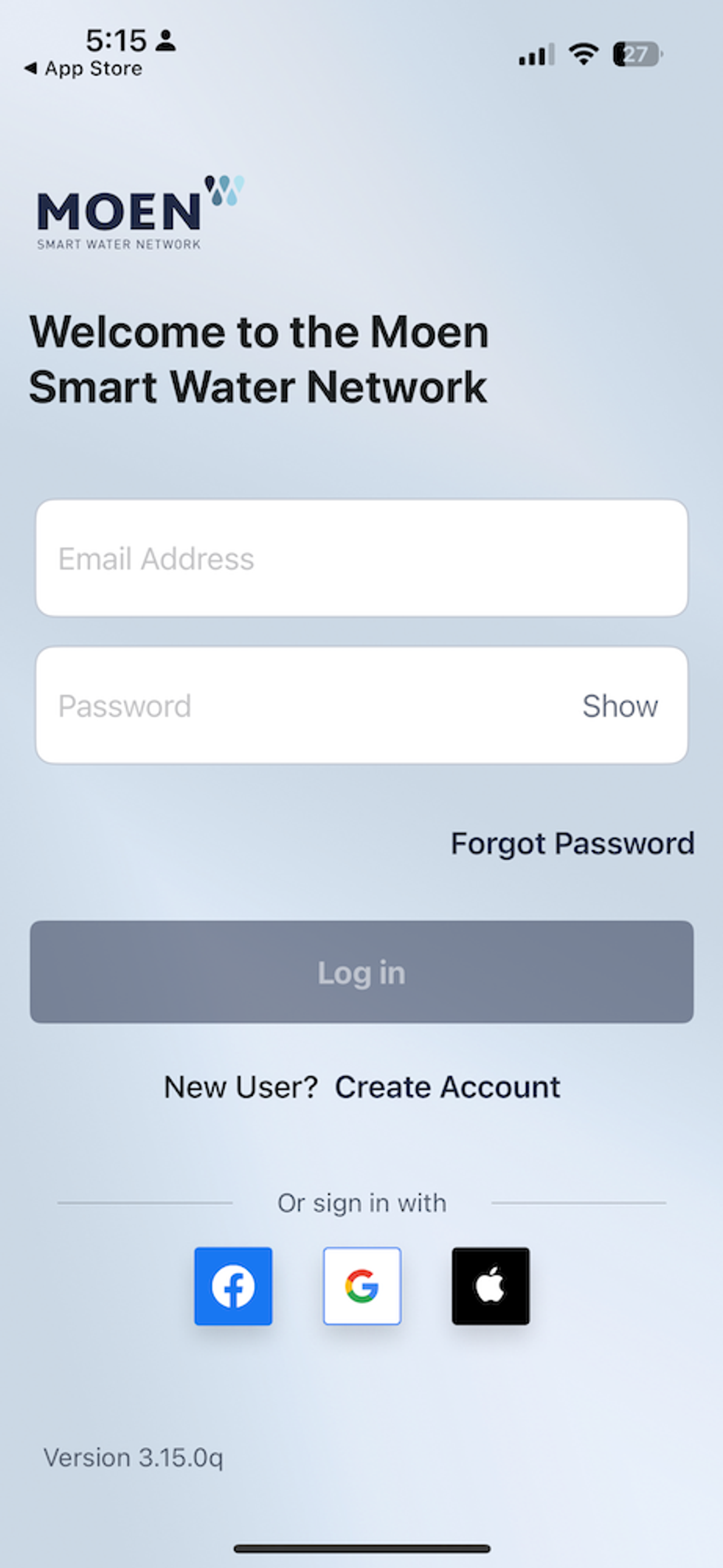This screenshot has width=723, height=1568.
Task: Sign in with Google
Action: tap(362, 1286)
